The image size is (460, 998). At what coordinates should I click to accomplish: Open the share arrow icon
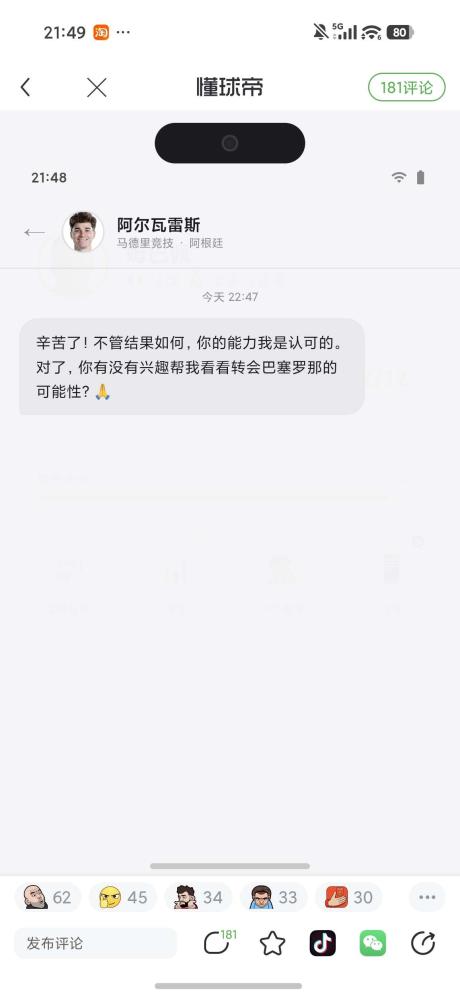click(423, 943)
